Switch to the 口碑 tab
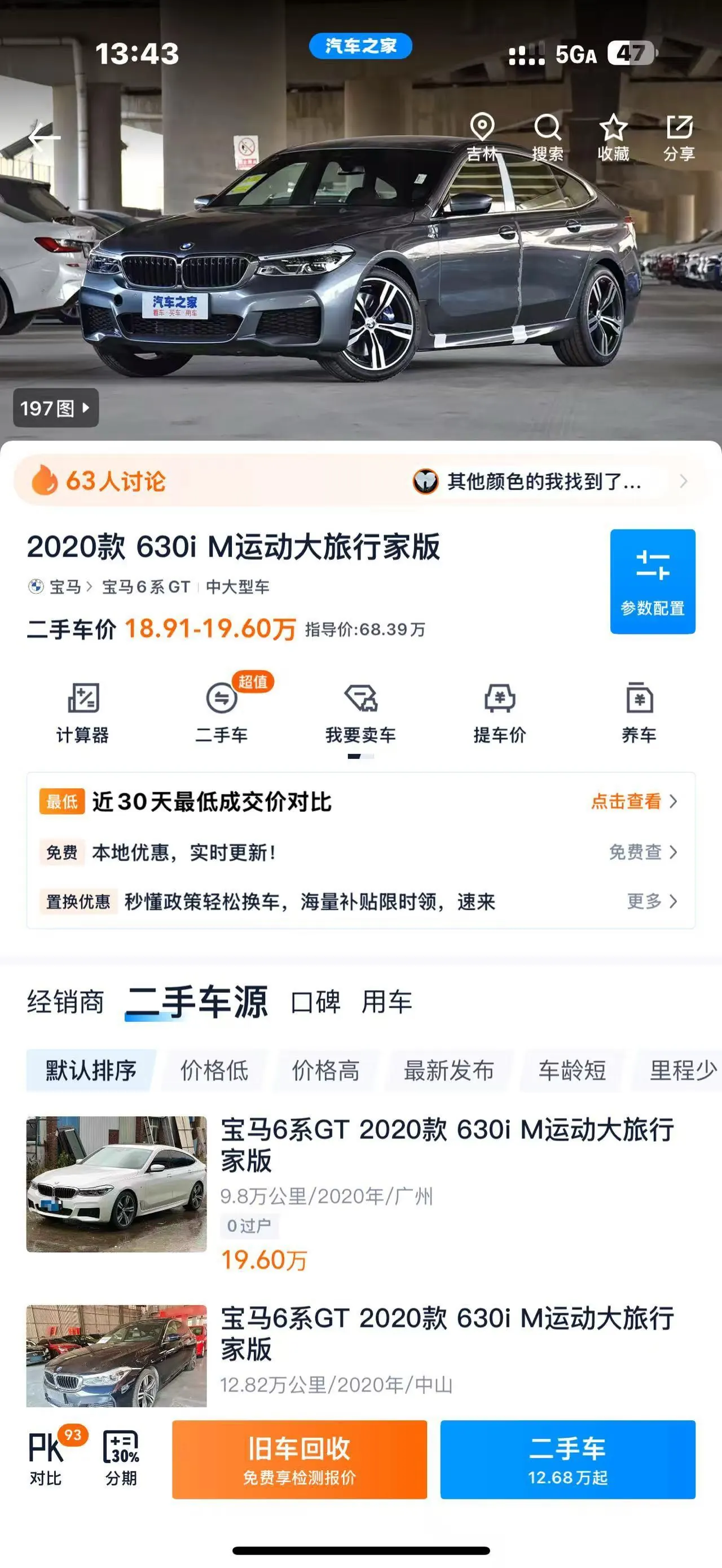The image size is (722, 1568). click(x=315, y=1002)
